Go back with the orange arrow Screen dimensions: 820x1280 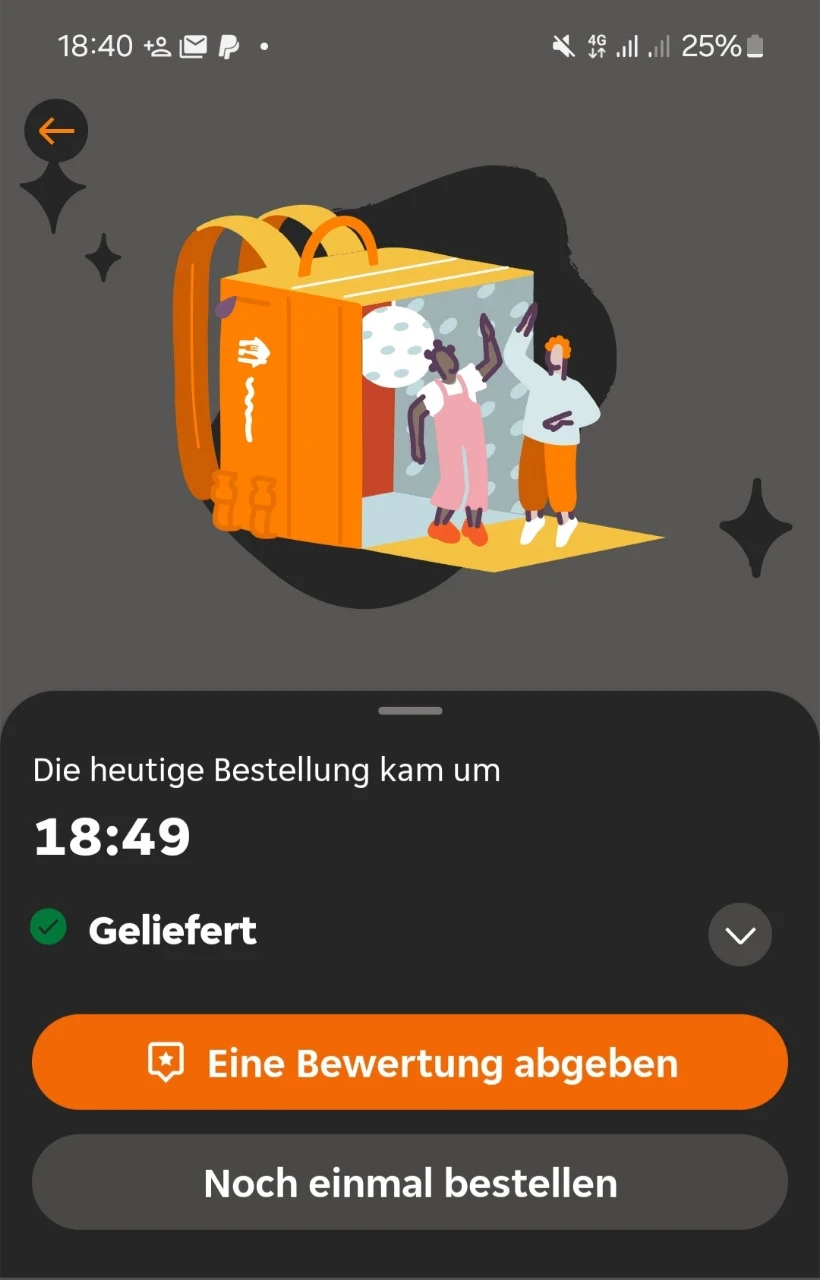(56, 131)
